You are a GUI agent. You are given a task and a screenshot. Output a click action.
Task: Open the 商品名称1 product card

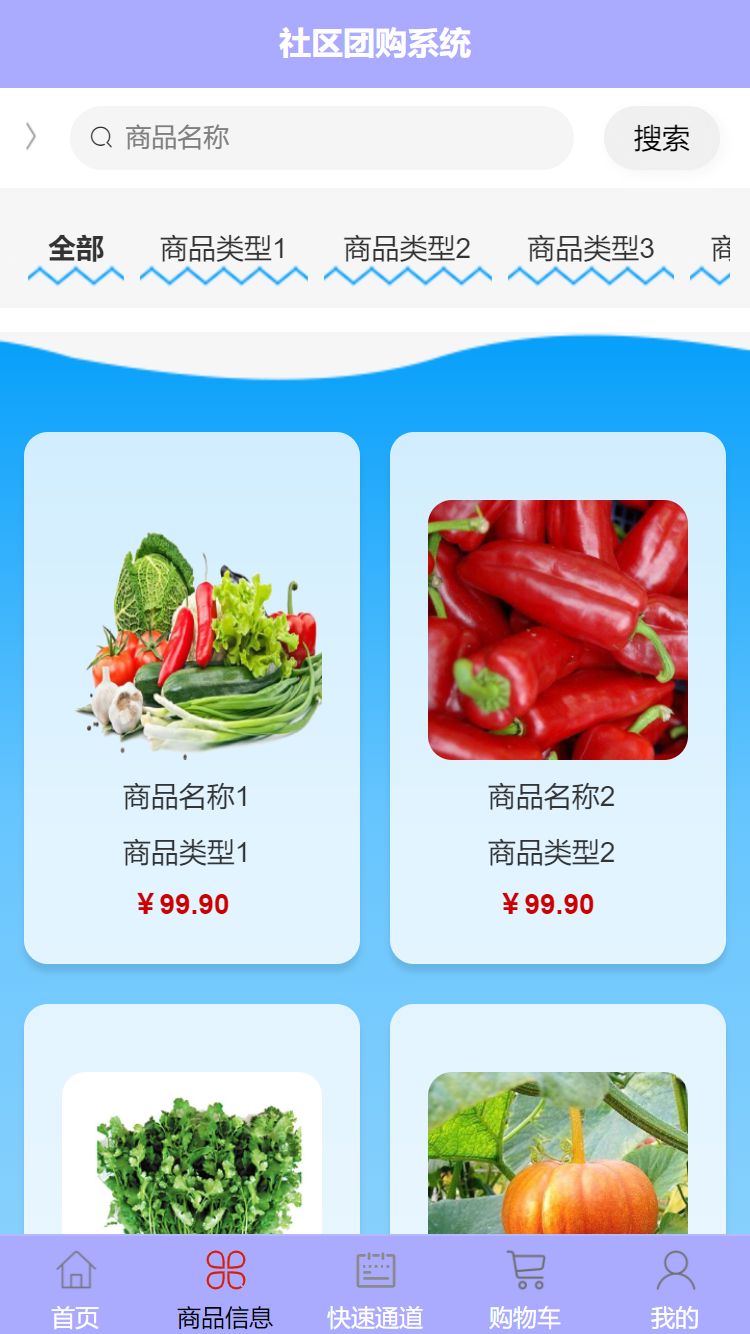[x=192, y=697]
